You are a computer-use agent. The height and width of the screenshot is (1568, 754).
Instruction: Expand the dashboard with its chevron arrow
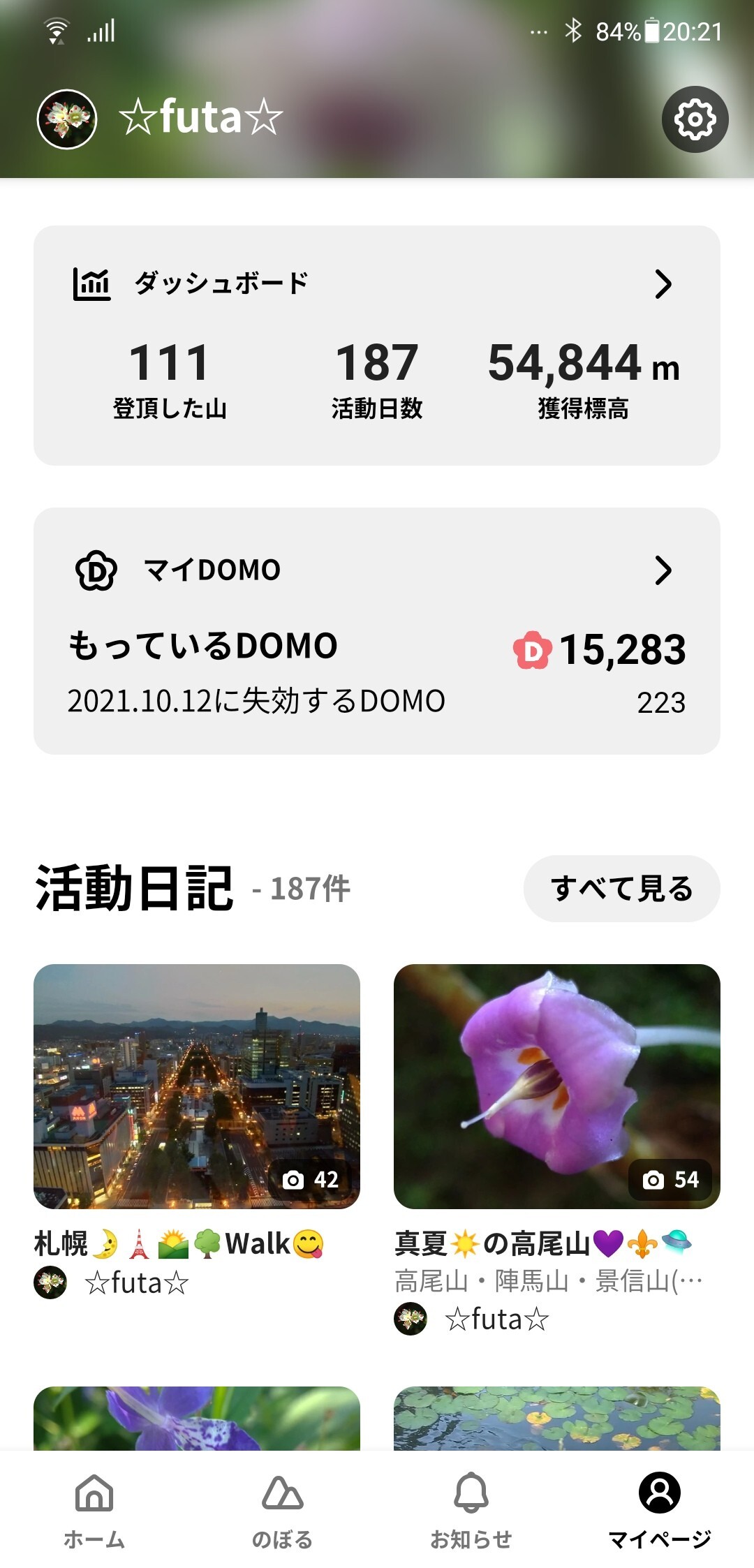[665, 284]
